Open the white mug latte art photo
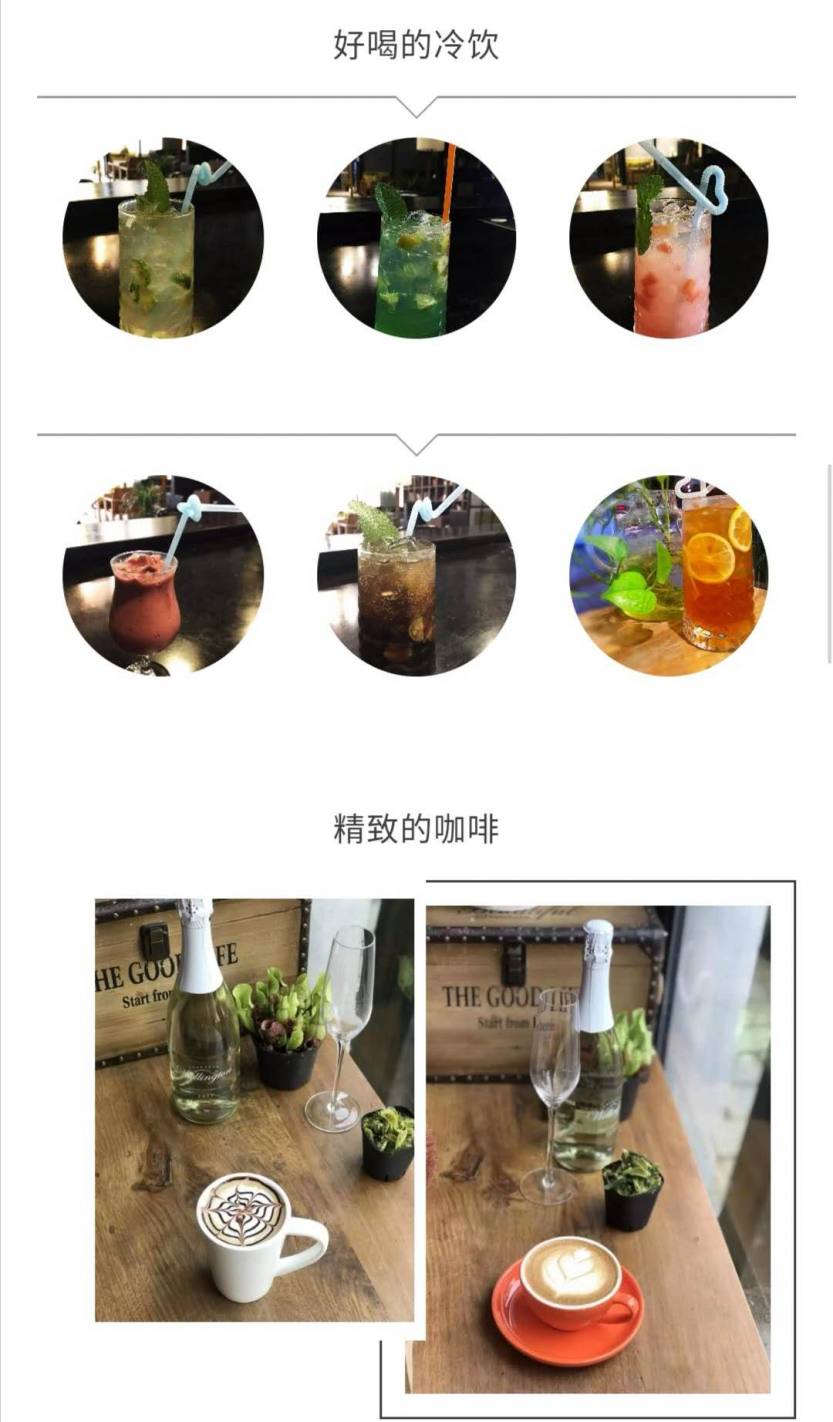 click(x=254, y=1110)
